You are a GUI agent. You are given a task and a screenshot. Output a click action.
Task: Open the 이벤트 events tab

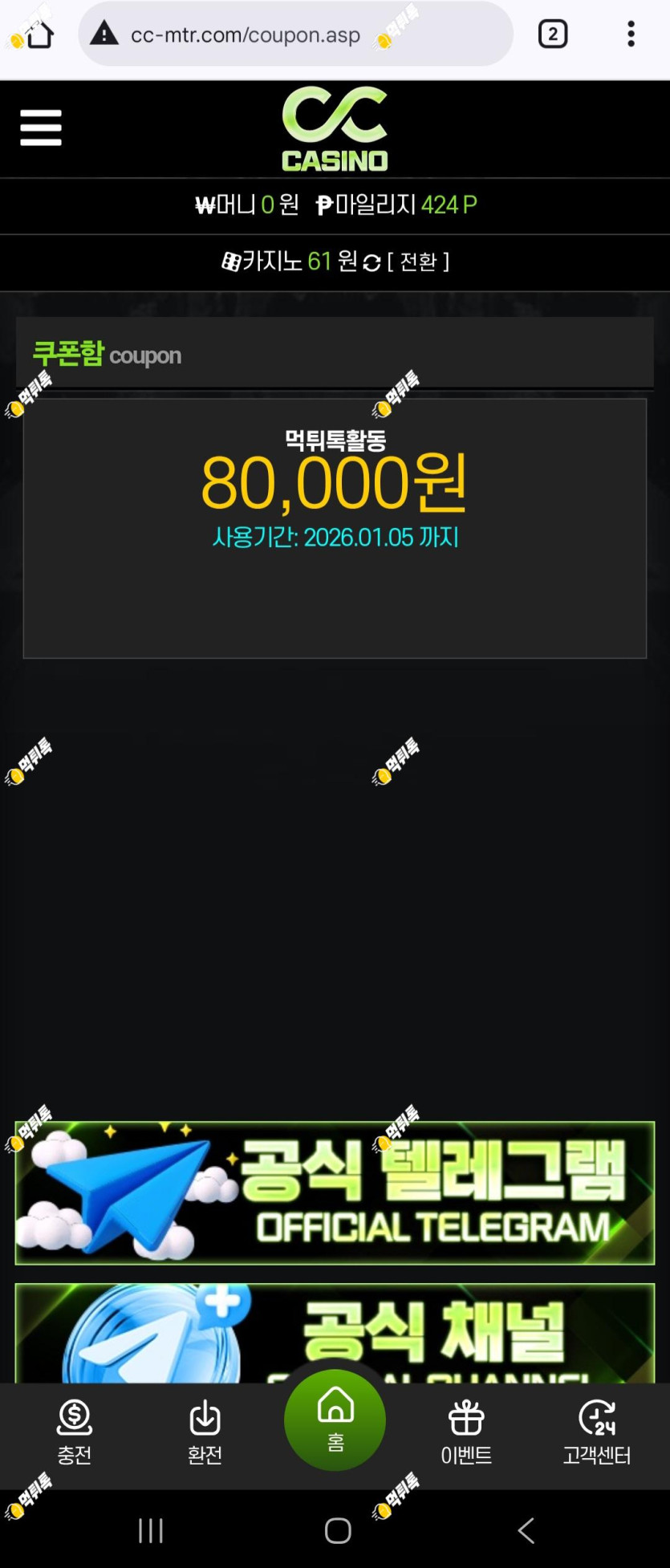pyautogui.click(x=466, y=1432)
